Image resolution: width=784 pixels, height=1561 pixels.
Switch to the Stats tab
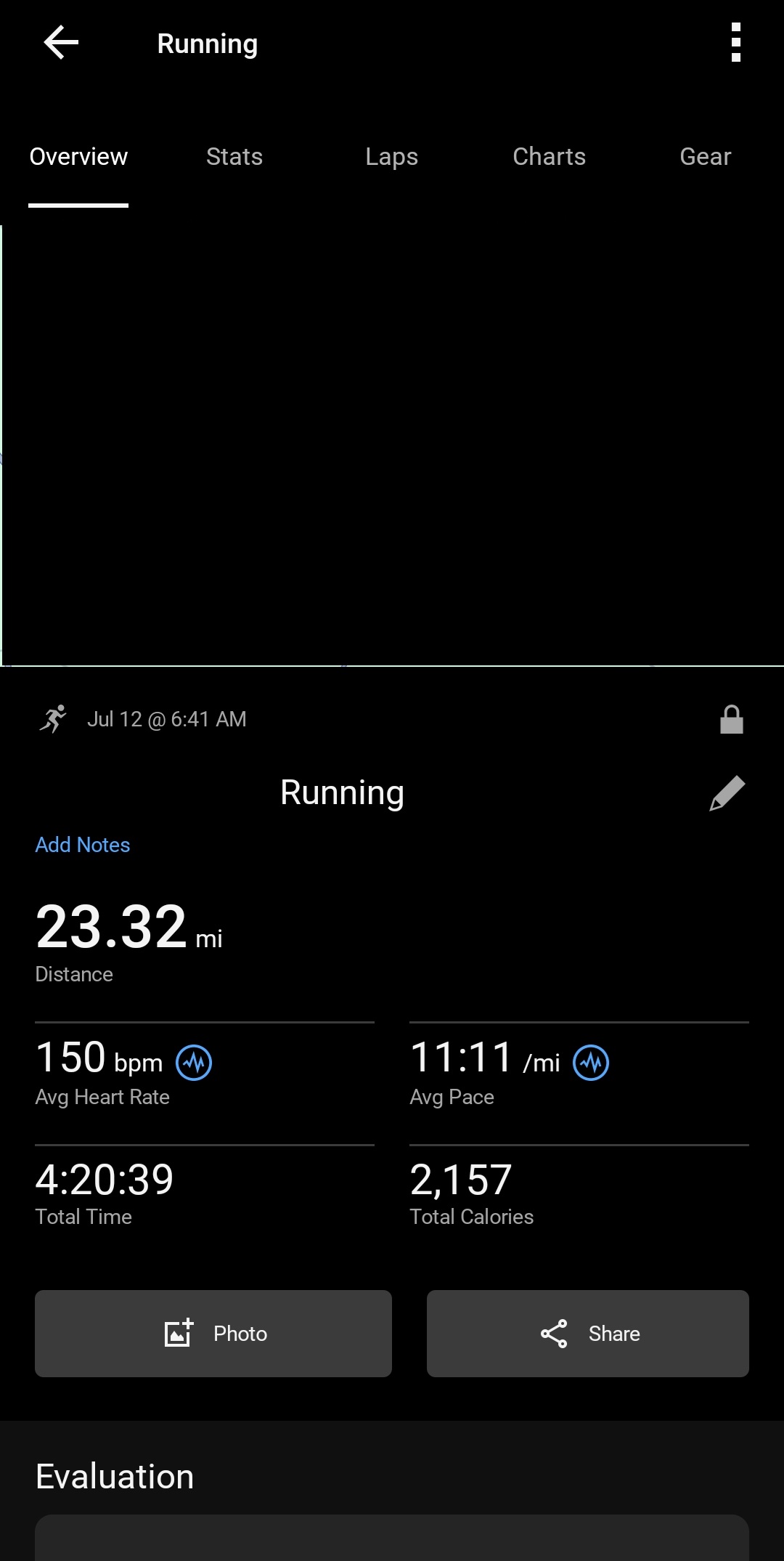pos(234,157)
